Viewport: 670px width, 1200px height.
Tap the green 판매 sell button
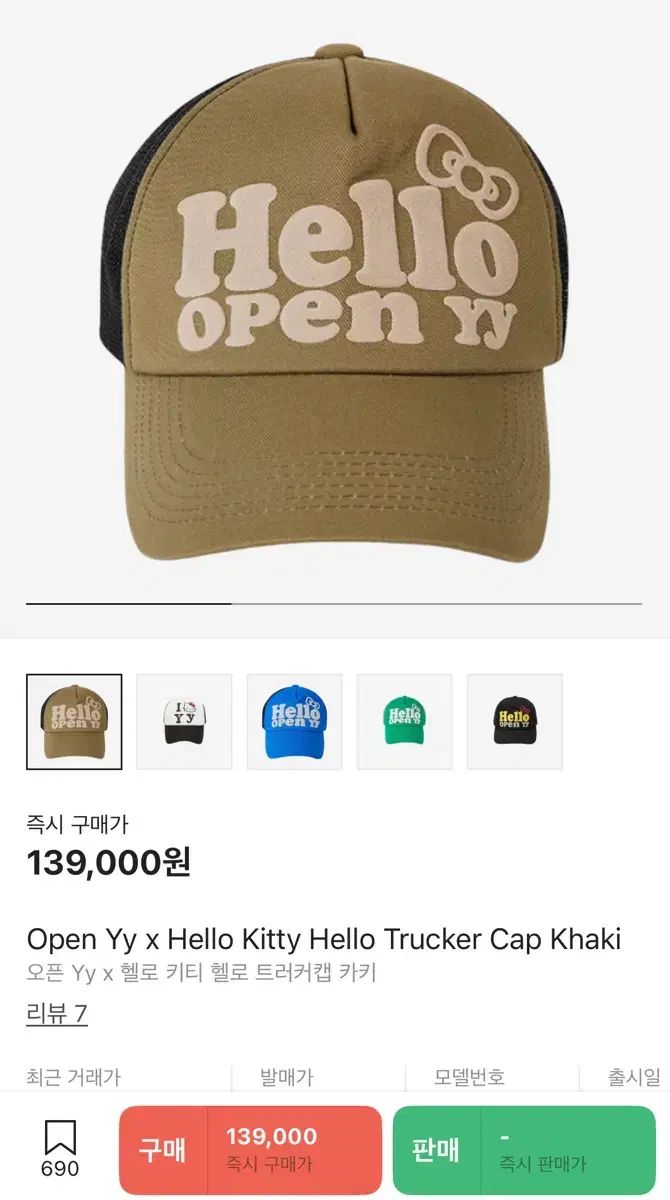[x=524, y=1149]
